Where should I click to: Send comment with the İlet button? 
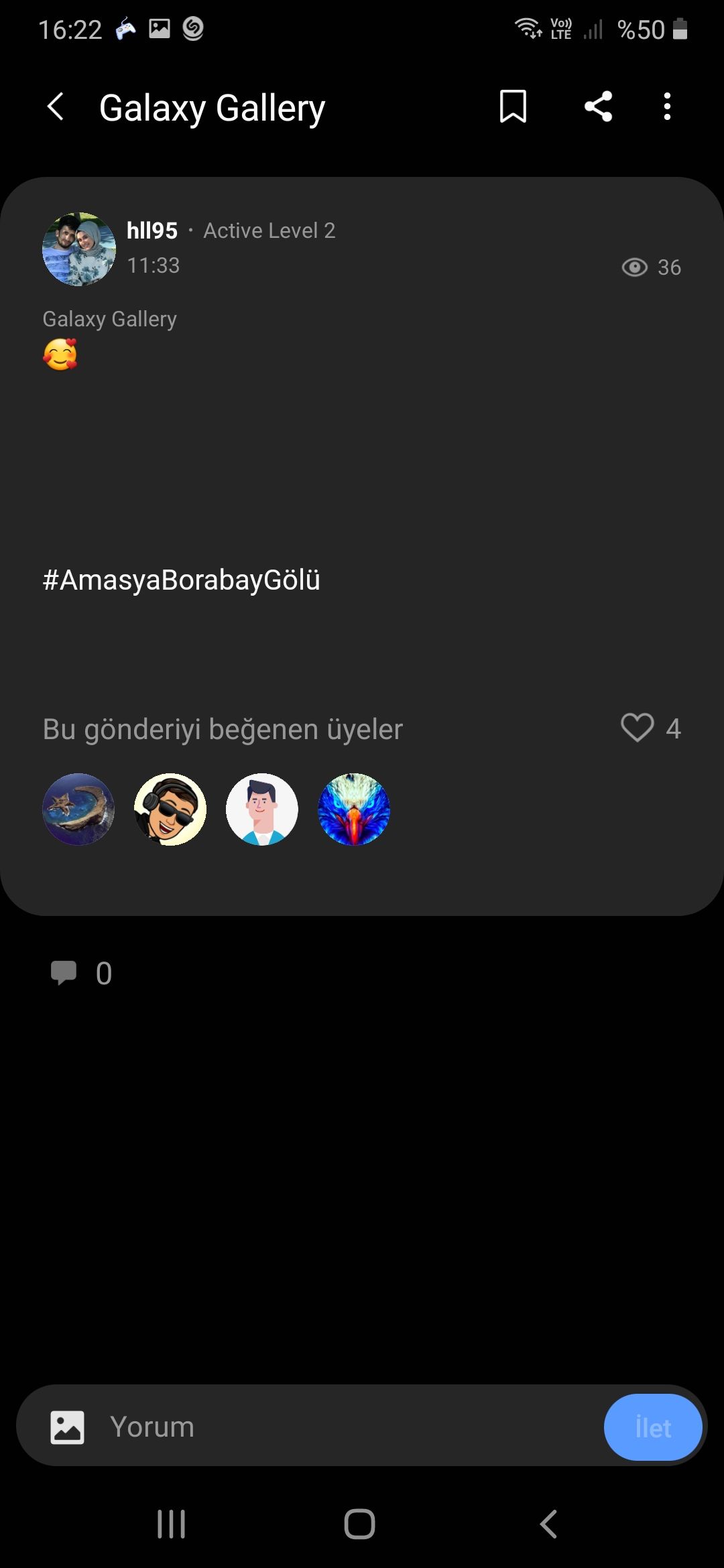pyautogui.click(x=653, y=1427)
